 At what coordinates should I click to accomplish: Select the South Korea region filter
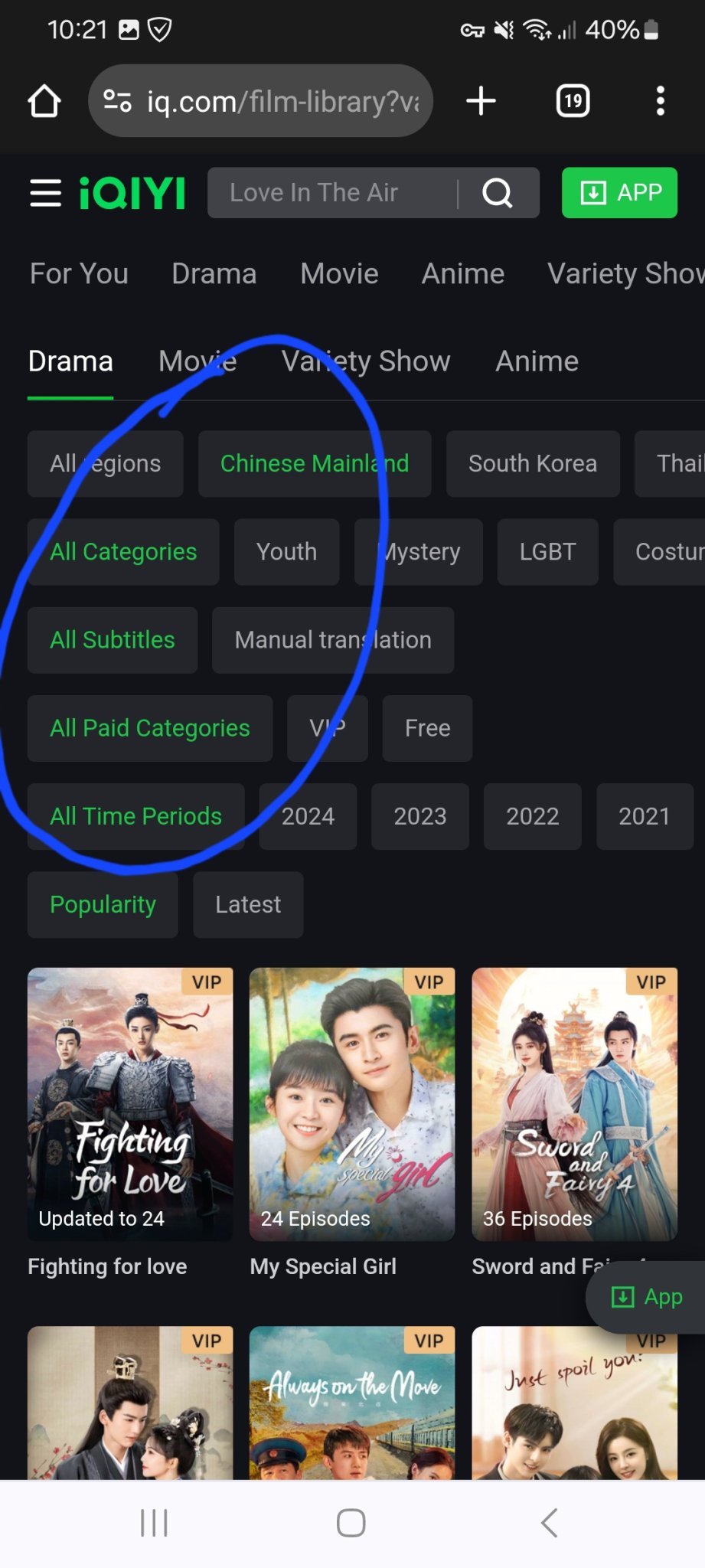(532, 464)
